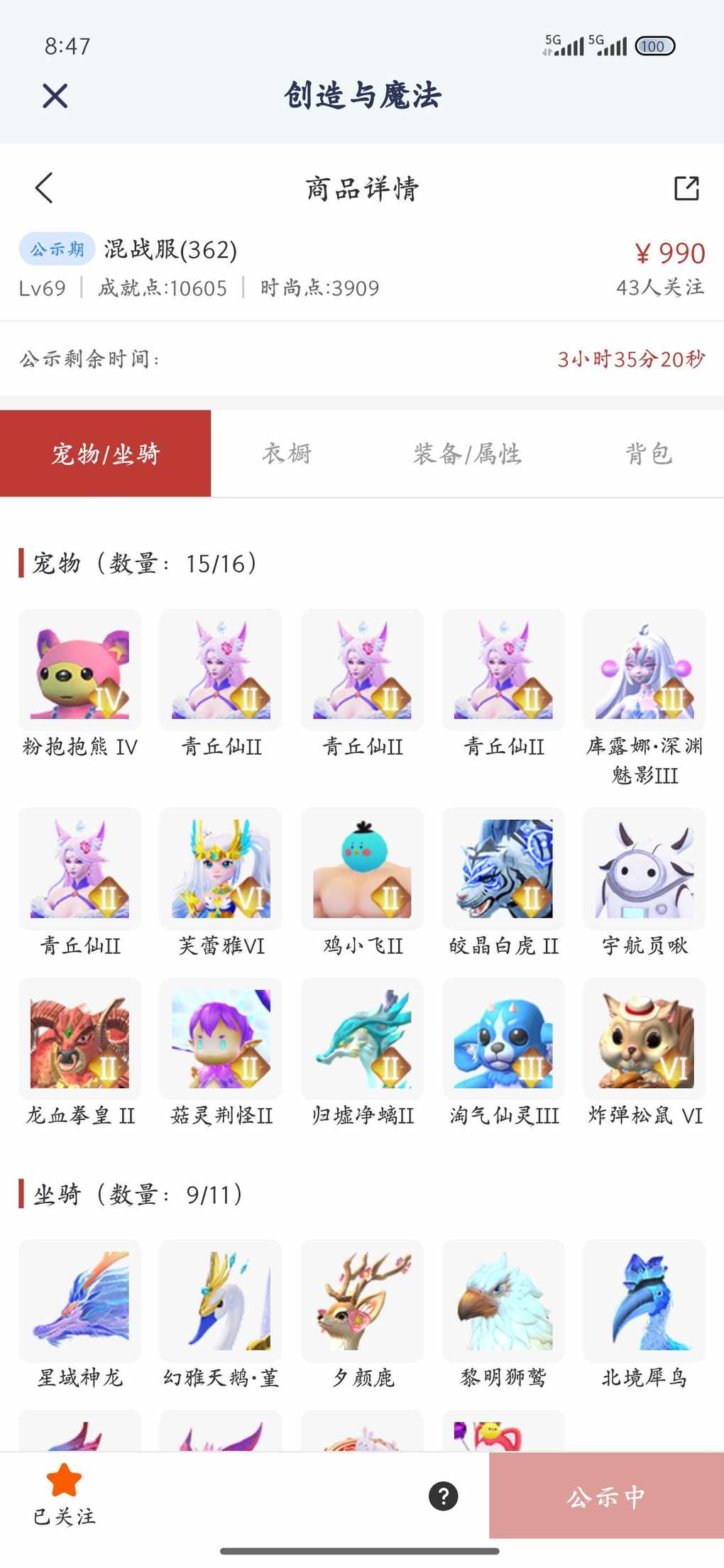Go back from 商品详情
The width and height of the screenshot is (724, 1568).
pos(44,188)
